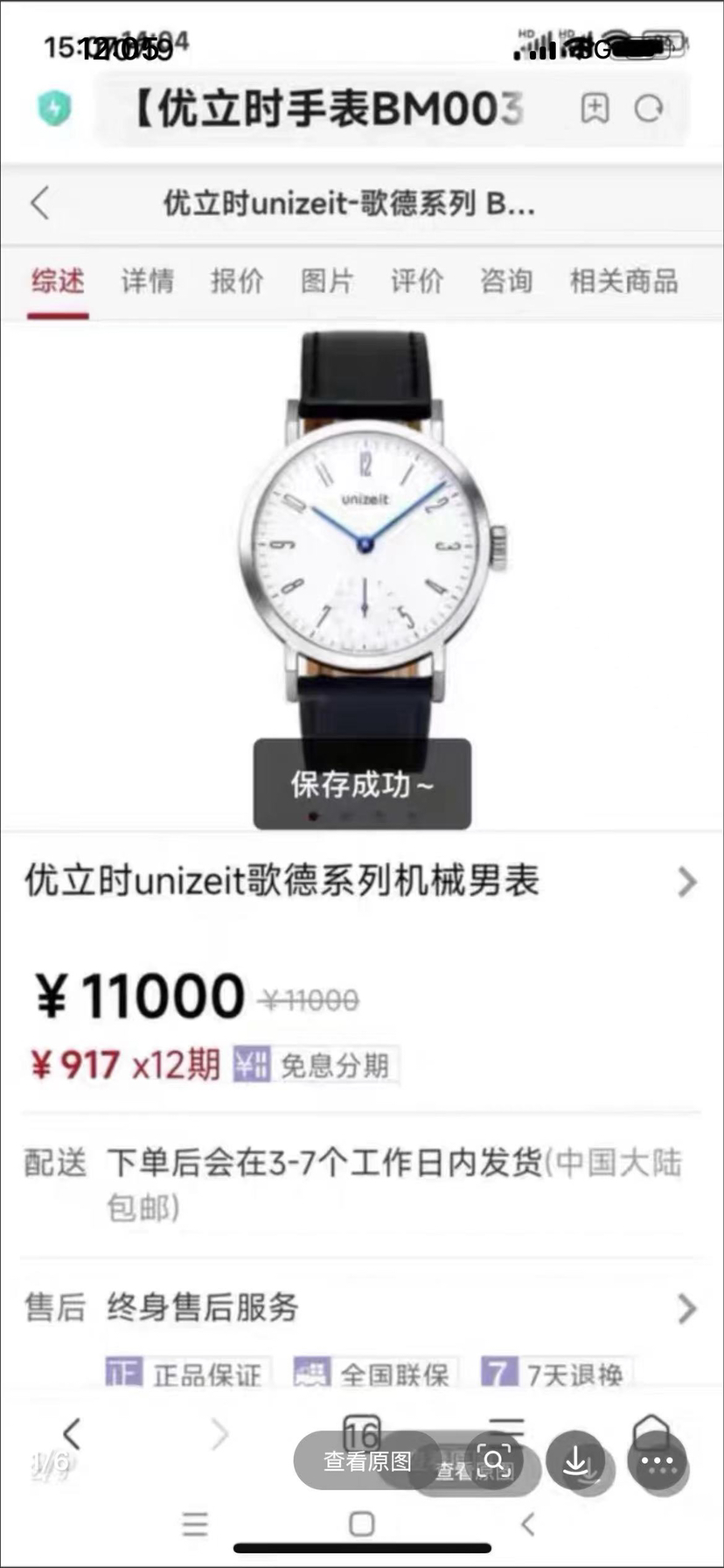This screenshot has width=724, height=1568.
Task: Bookmark this page in the address bar
Action: [x=595, y=108]
